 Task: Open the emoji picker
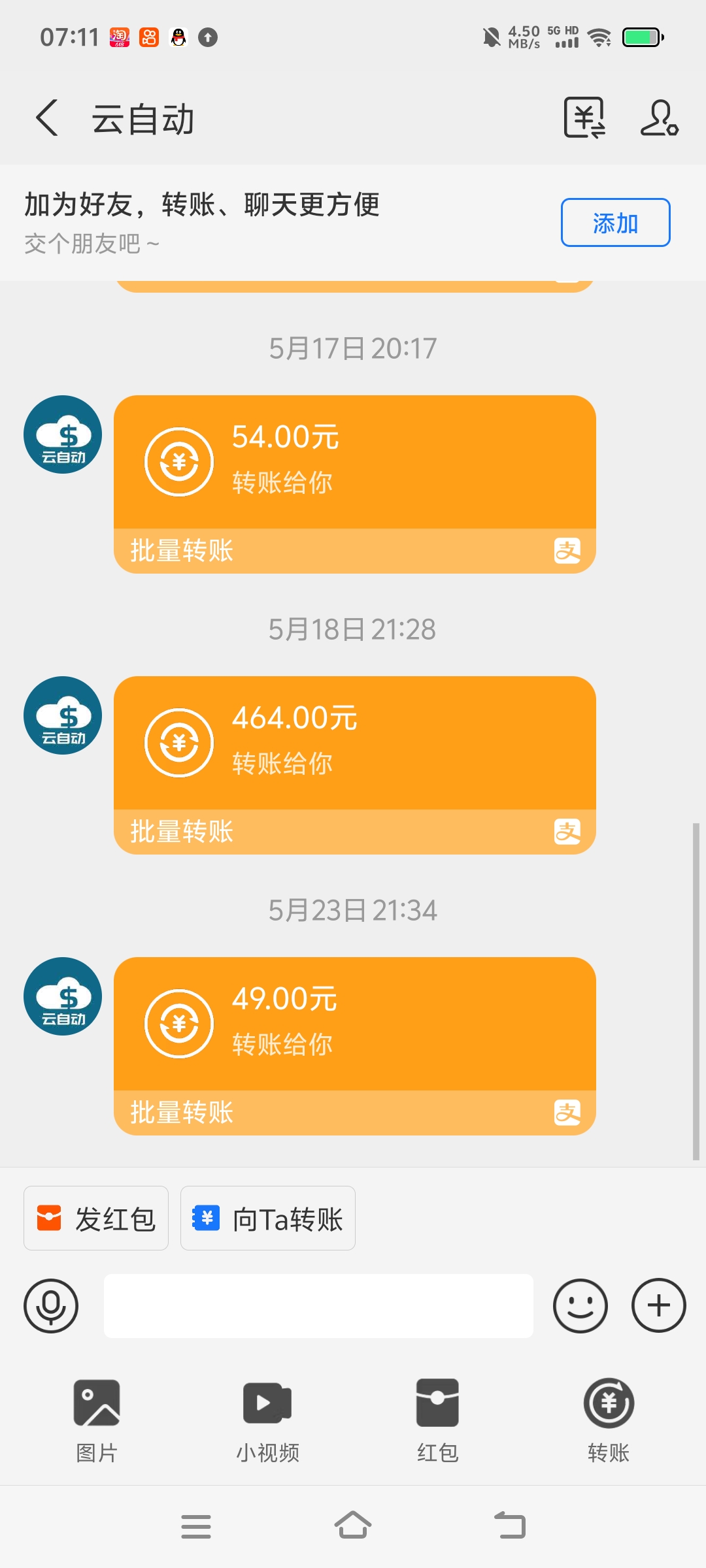tap(580, 1306)
